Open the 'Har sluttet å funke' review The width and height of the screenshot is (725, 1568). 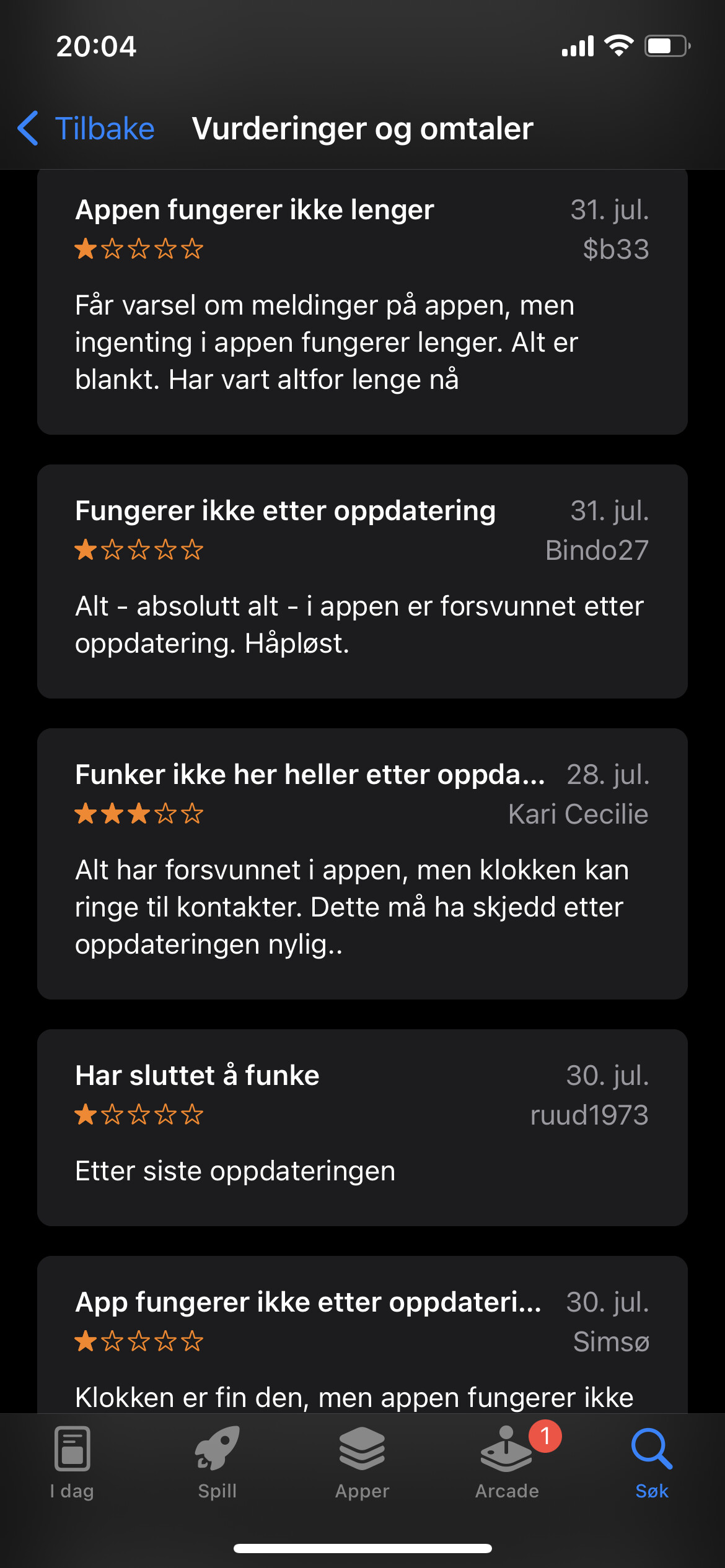click(x=362, y=1128)
